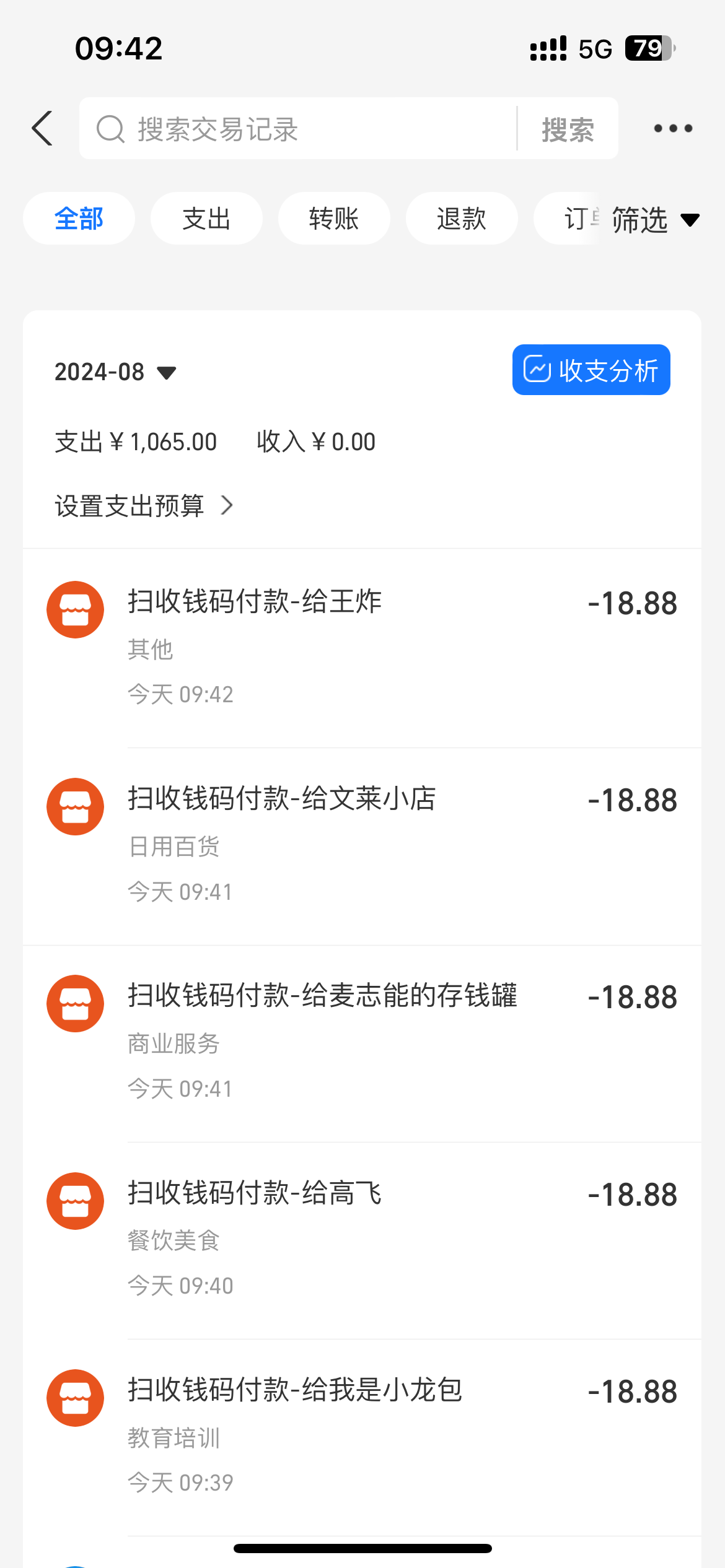Select the 全部 filter chip

(79, 219)
